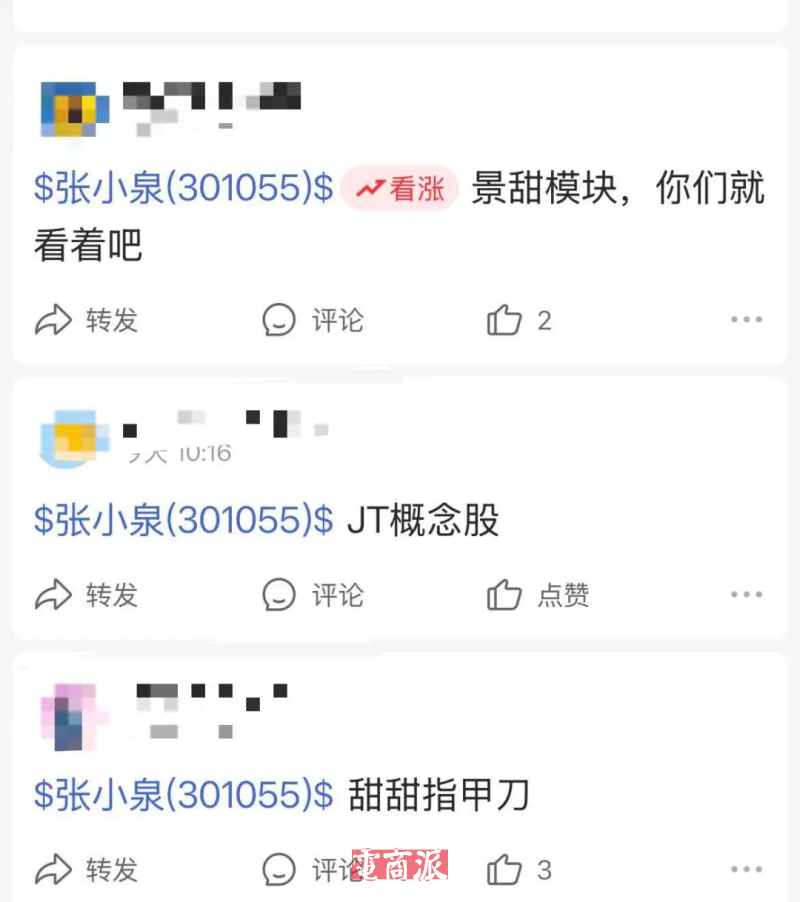Image resolution: width=800 pixels, height=902 pixels.
Task: Open overflow menu on 景甜模块 post
Action: point(746,319)
